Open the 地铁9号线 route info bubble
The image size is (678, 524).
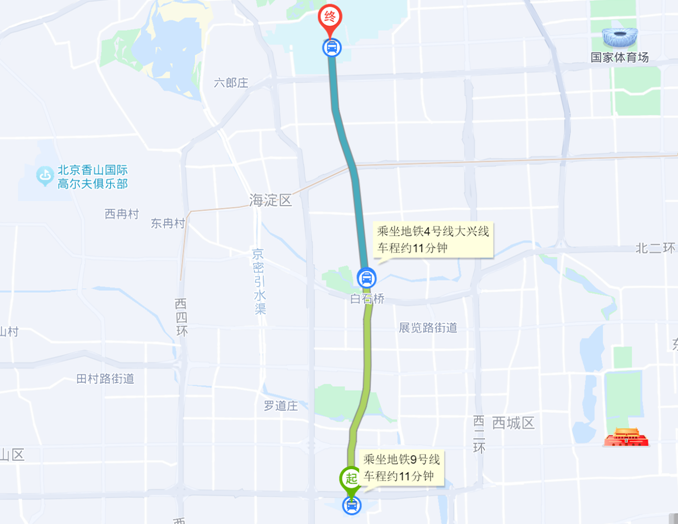click(x=400, y=468)
